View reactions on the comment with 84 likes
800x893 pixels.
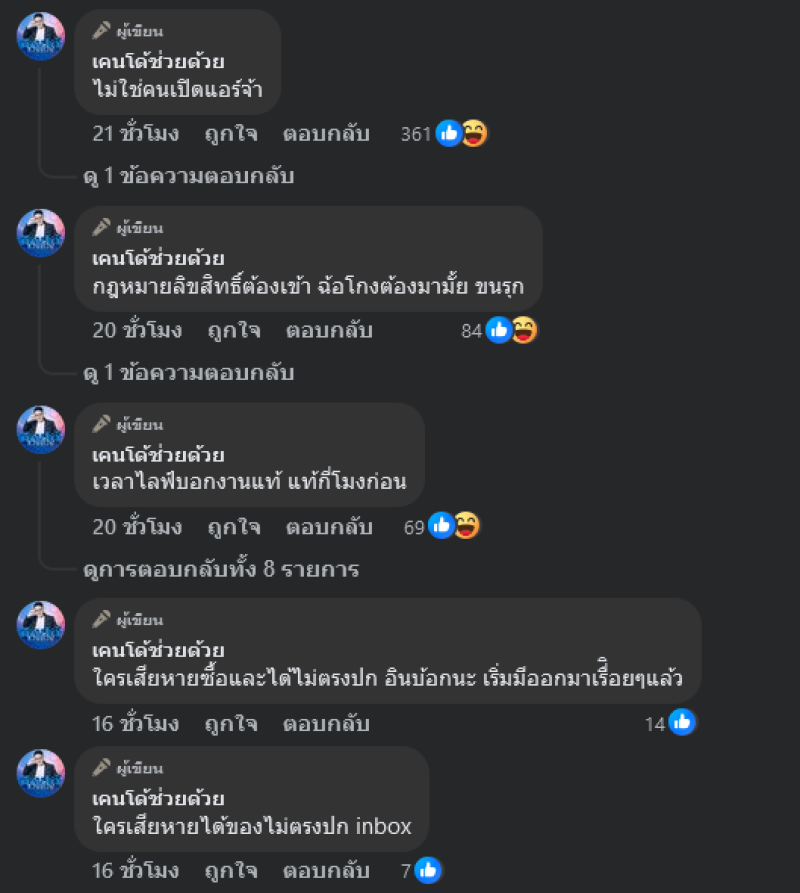pyautogui.click(x=511, y=330)
